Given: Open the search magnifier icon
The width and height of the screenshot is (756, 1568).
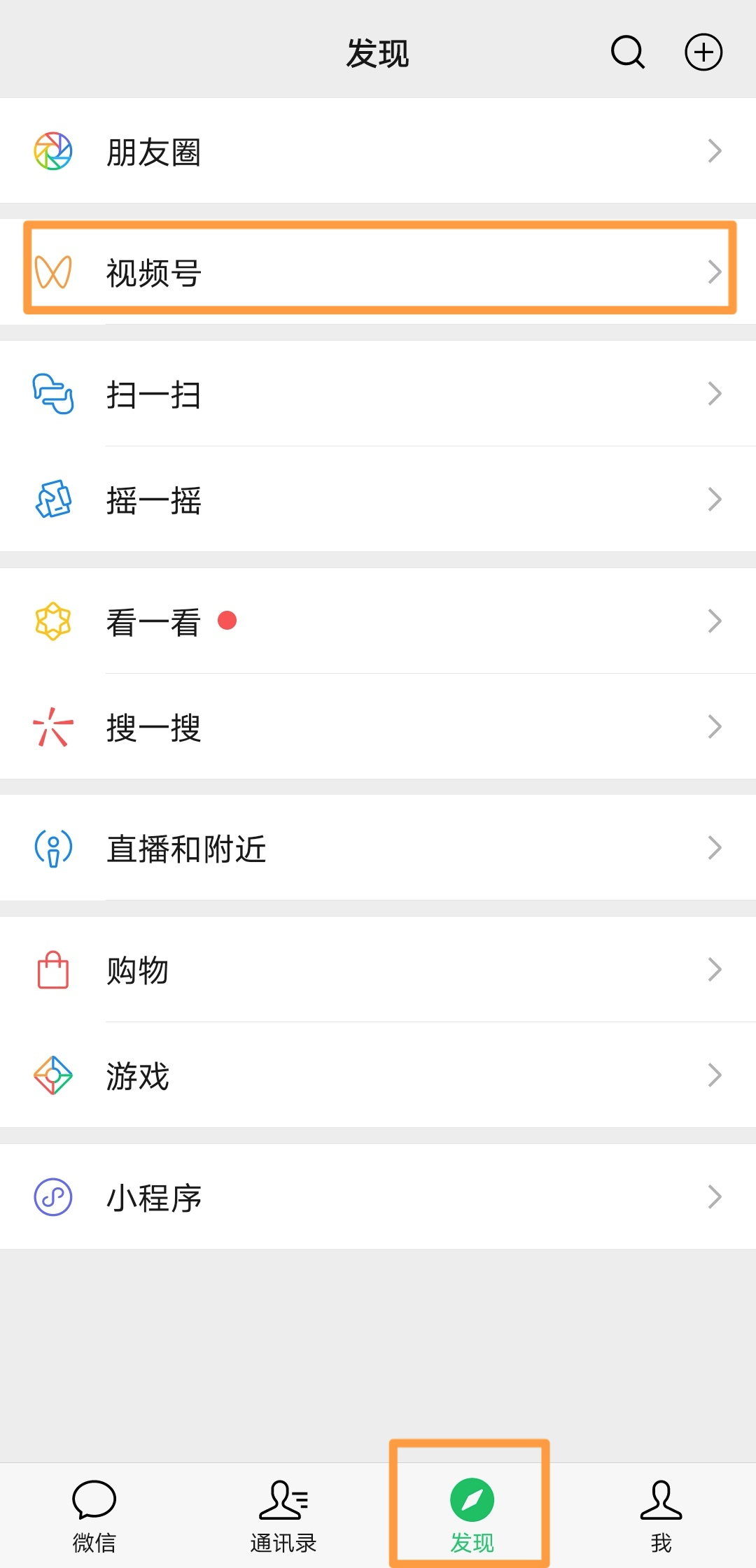Looking at the screenshot, I should pos(628,52).
